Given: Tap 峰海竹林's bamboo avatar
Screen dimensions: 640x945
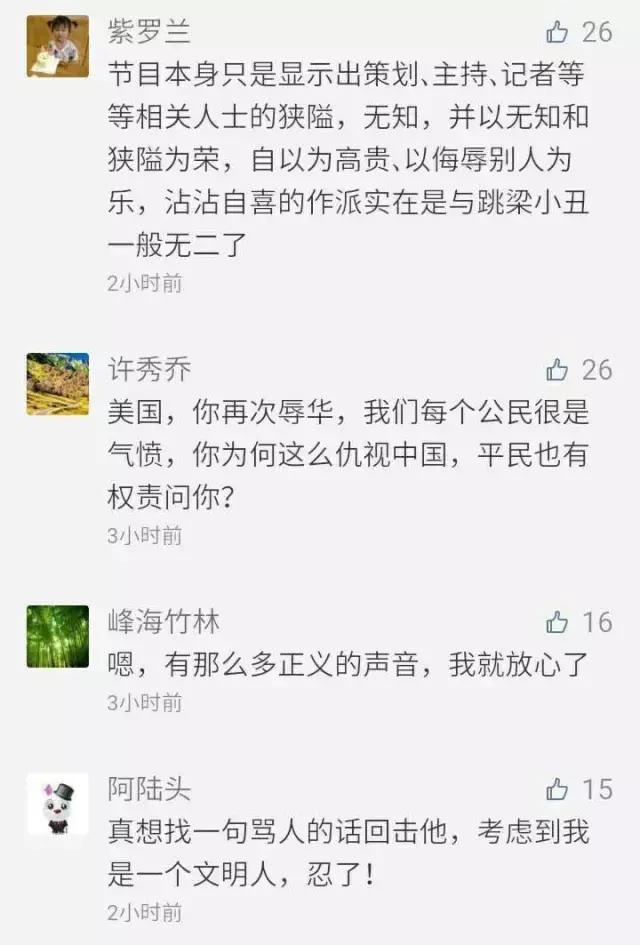Looking at the screenshot, I should (x=57, y=637).
